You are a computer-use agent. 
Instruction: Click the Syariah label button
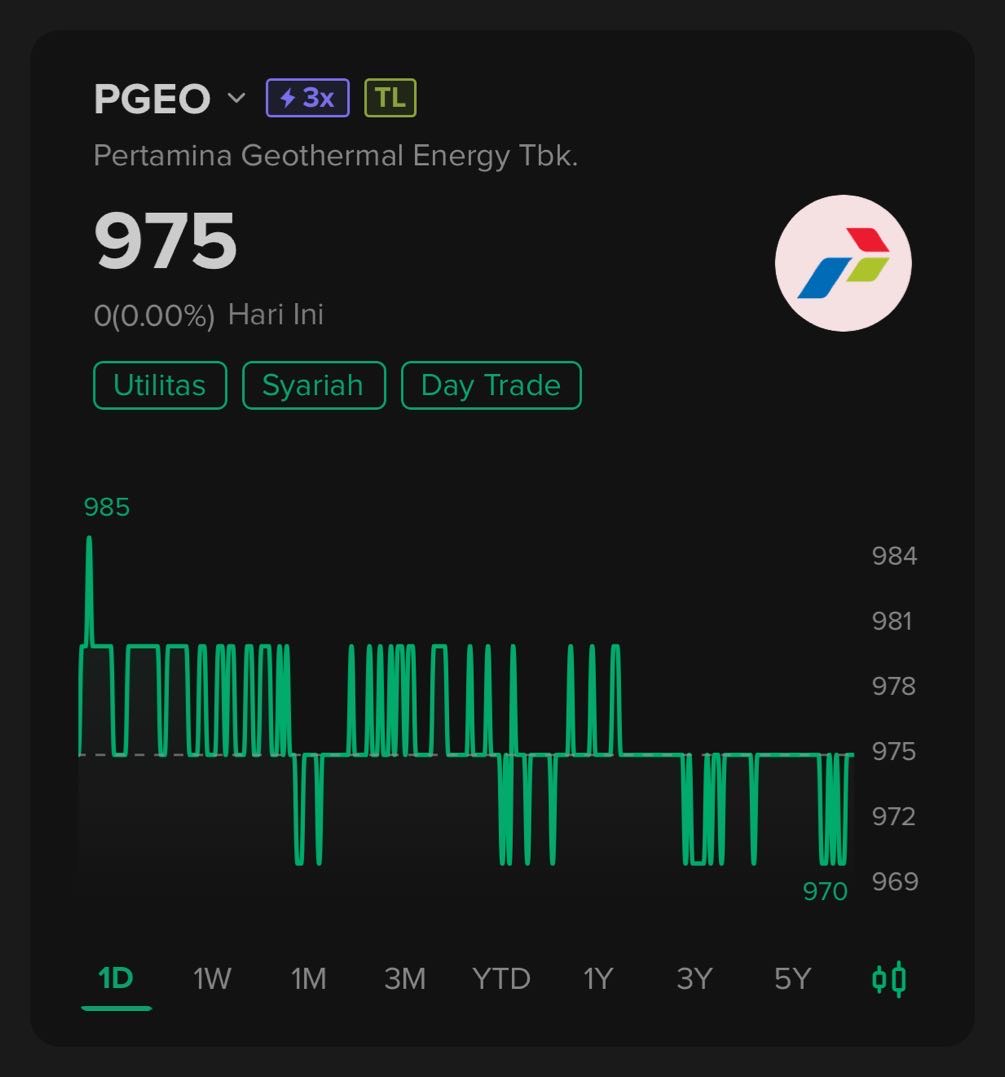tap(313, 384)
